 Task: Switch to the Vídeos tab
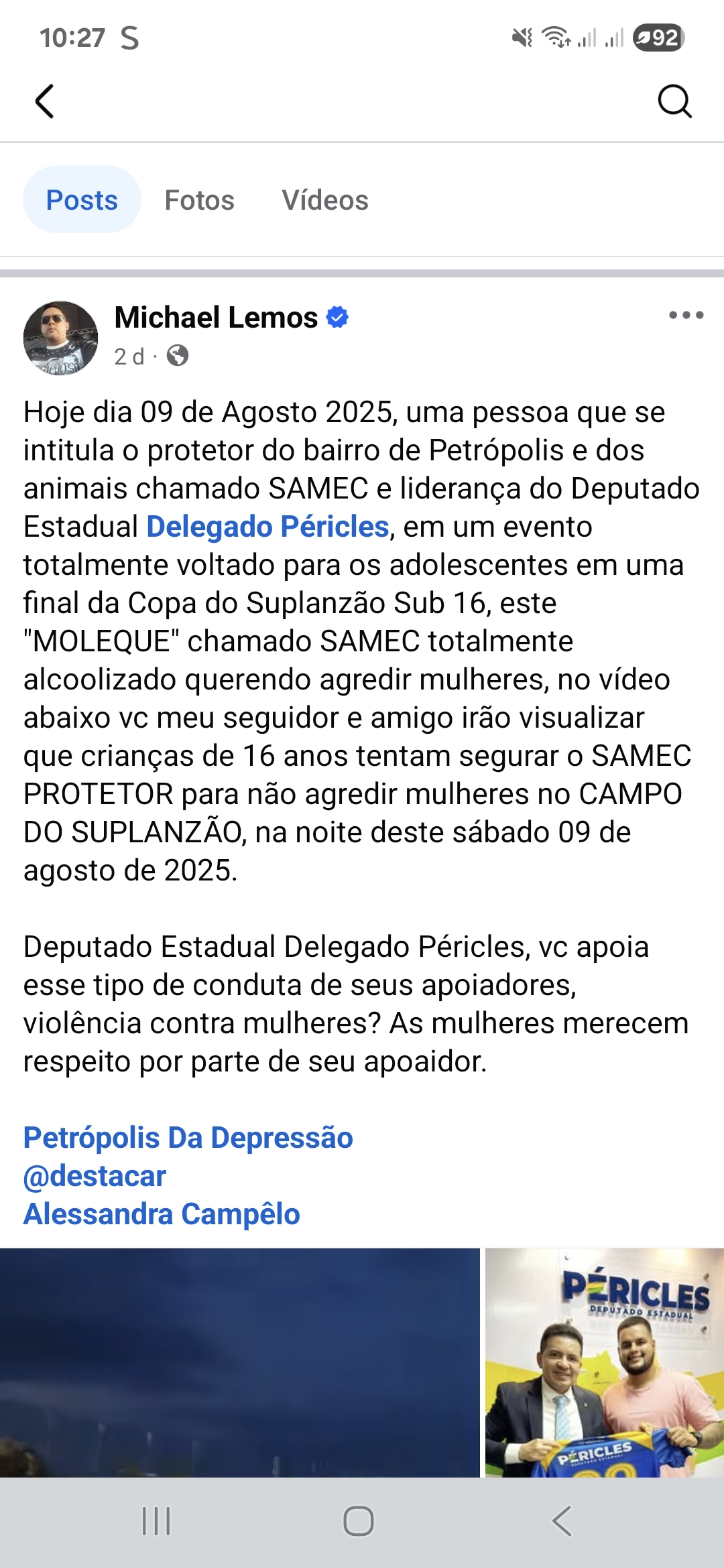[324, 200]
